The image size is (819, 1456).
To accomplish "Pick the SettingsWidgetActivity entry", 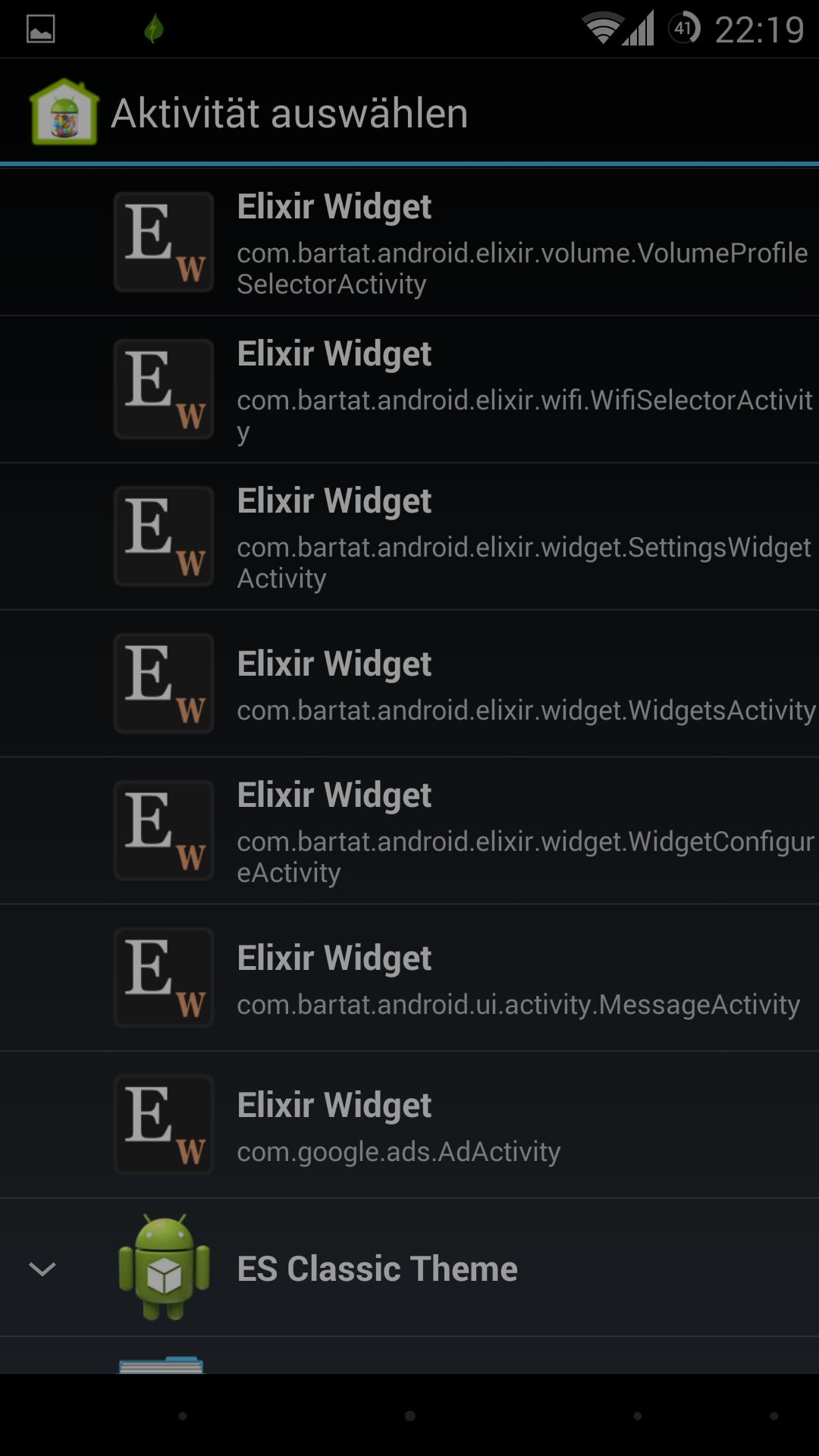I will 409,536.
